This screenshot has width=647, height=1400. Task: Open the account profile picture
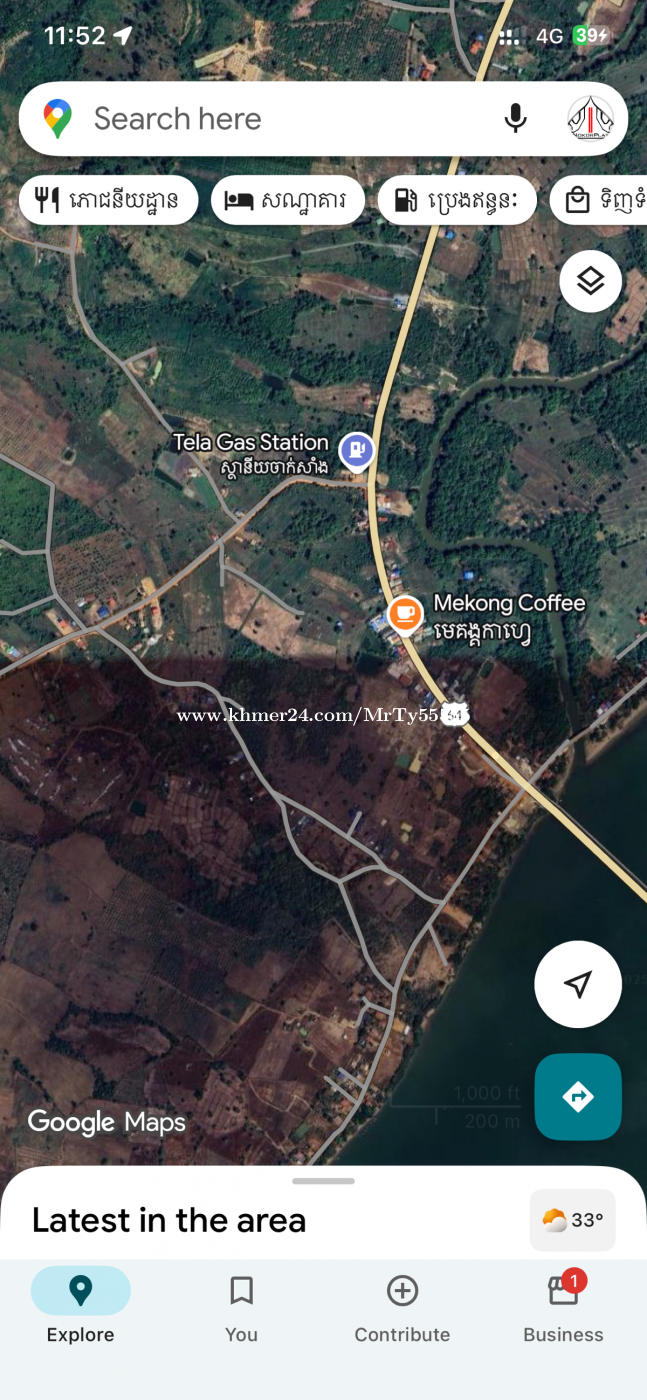[x=590, y=119]
